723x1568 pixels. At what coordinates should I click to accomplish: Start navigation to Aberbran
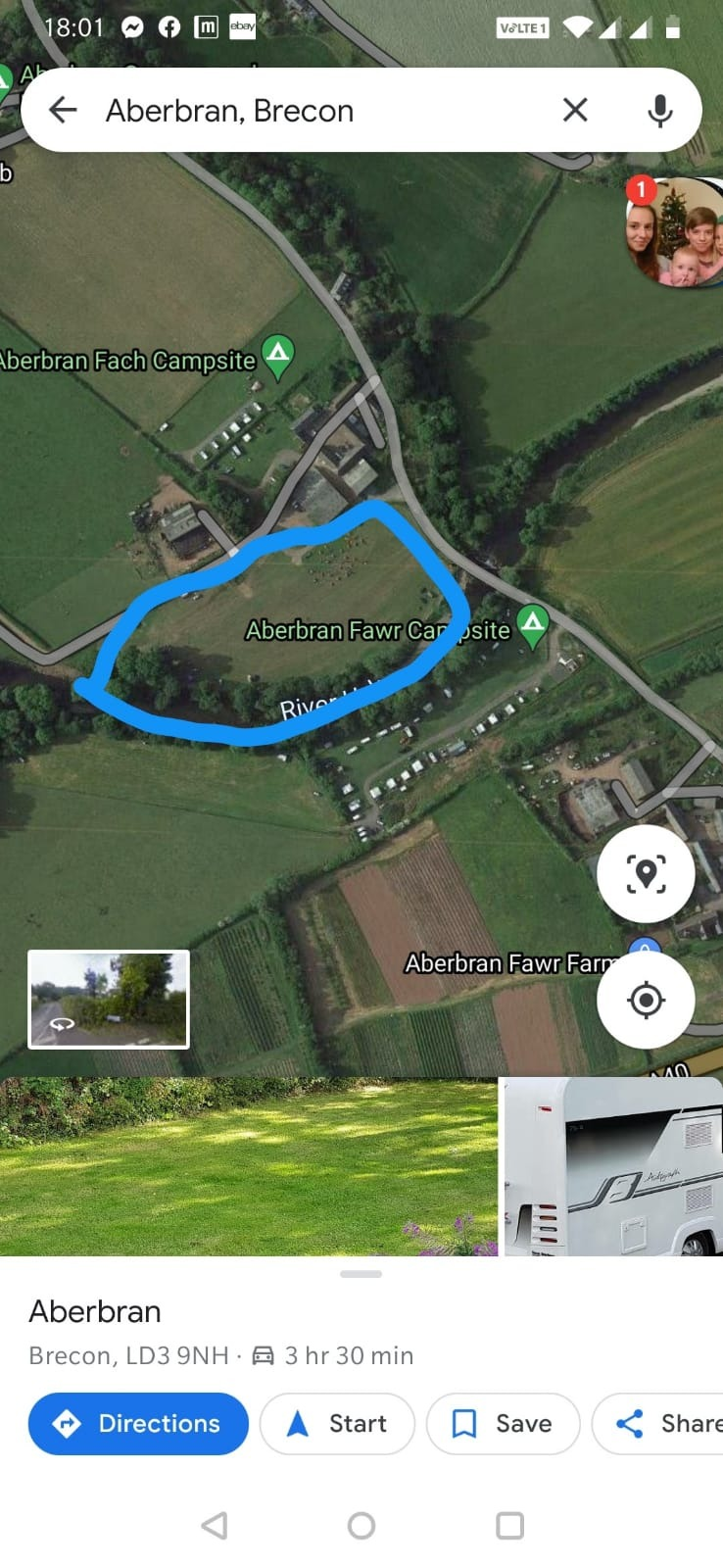337,1423
